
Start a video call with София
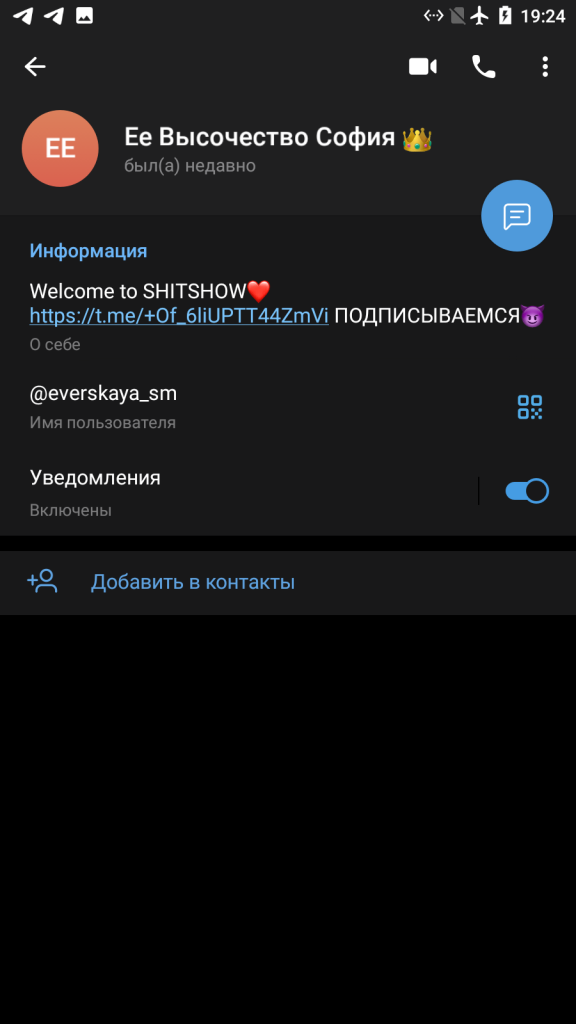point(423,67)
